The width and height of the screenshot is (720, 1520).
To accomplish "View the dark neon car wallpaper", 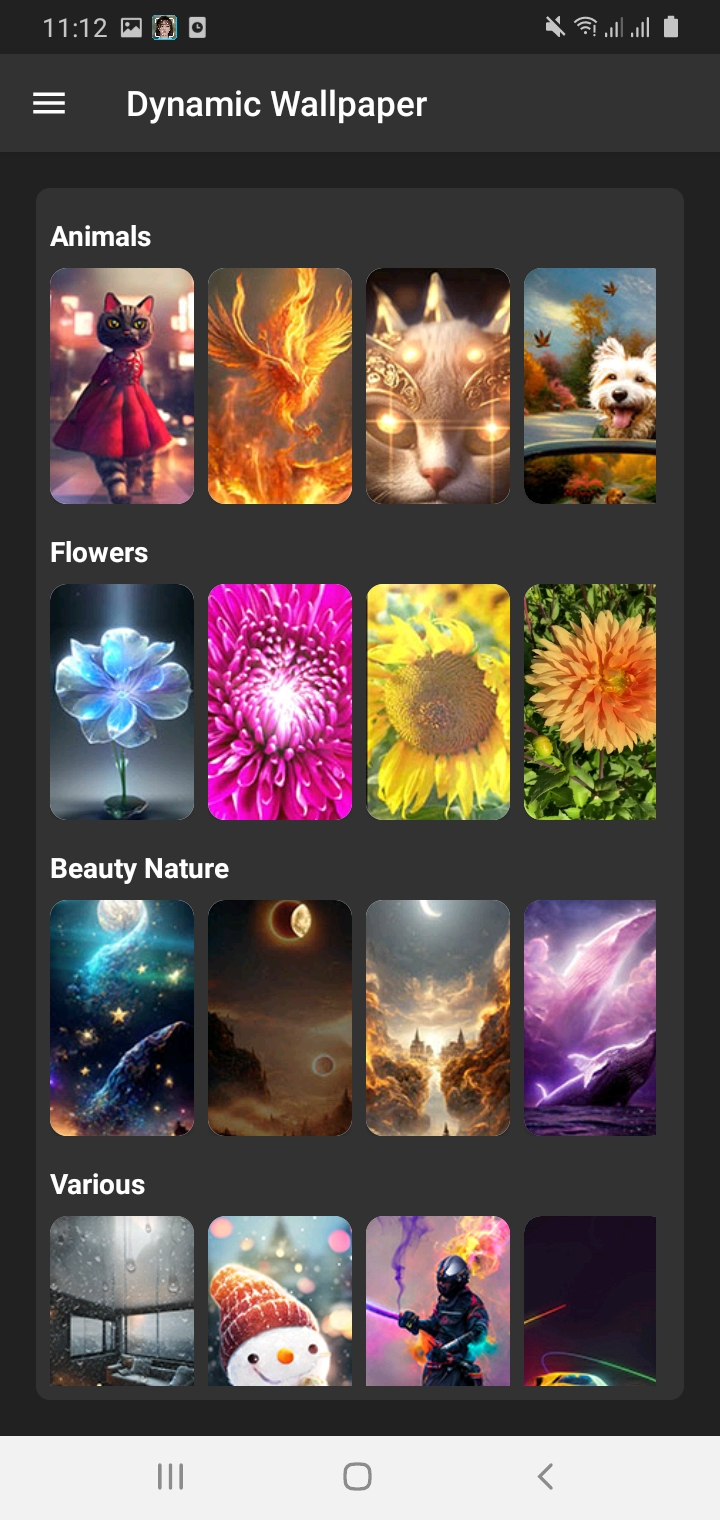I will 590,1300.
